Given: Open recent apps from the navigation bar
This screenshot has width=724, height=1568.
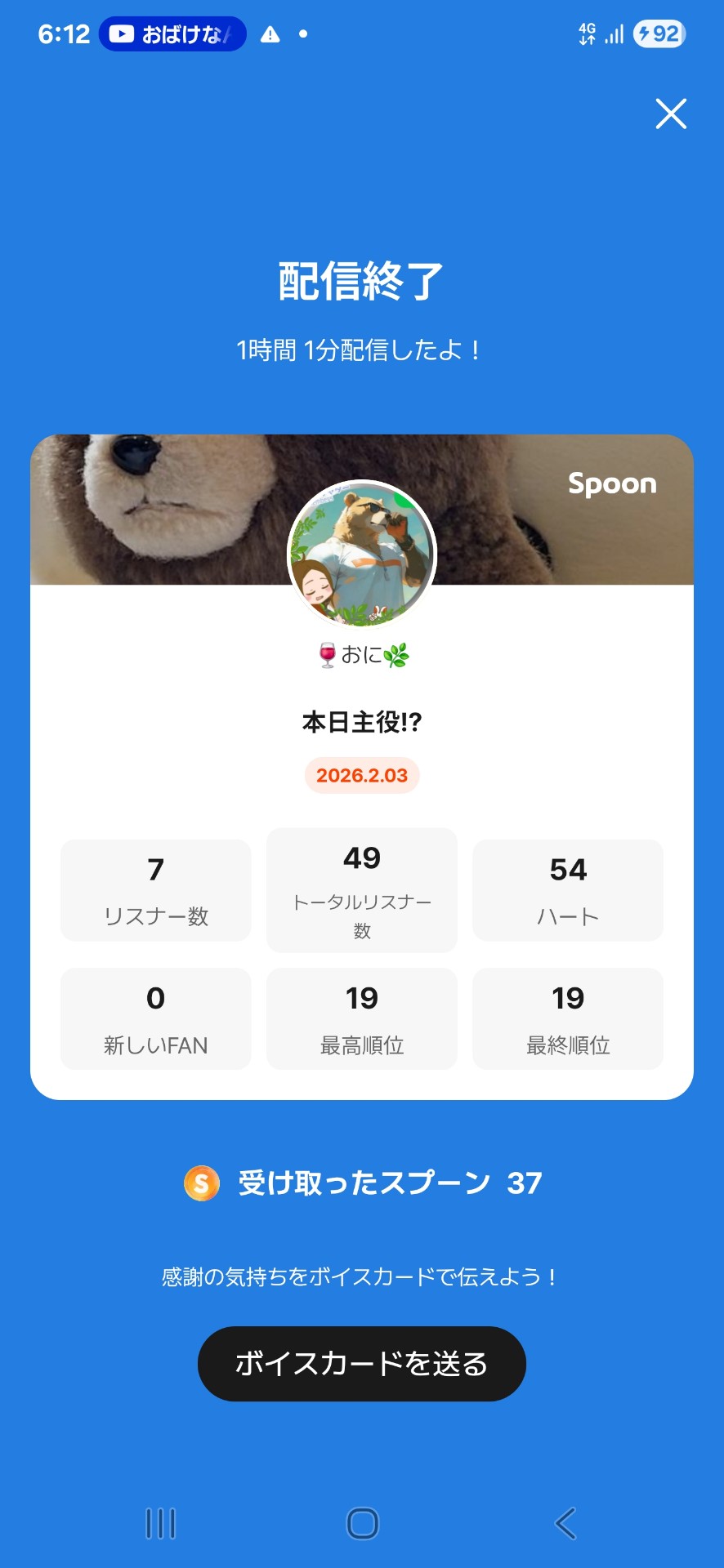Looking at the screenshot, I should pyautogui.click(x=160, y=1523).
